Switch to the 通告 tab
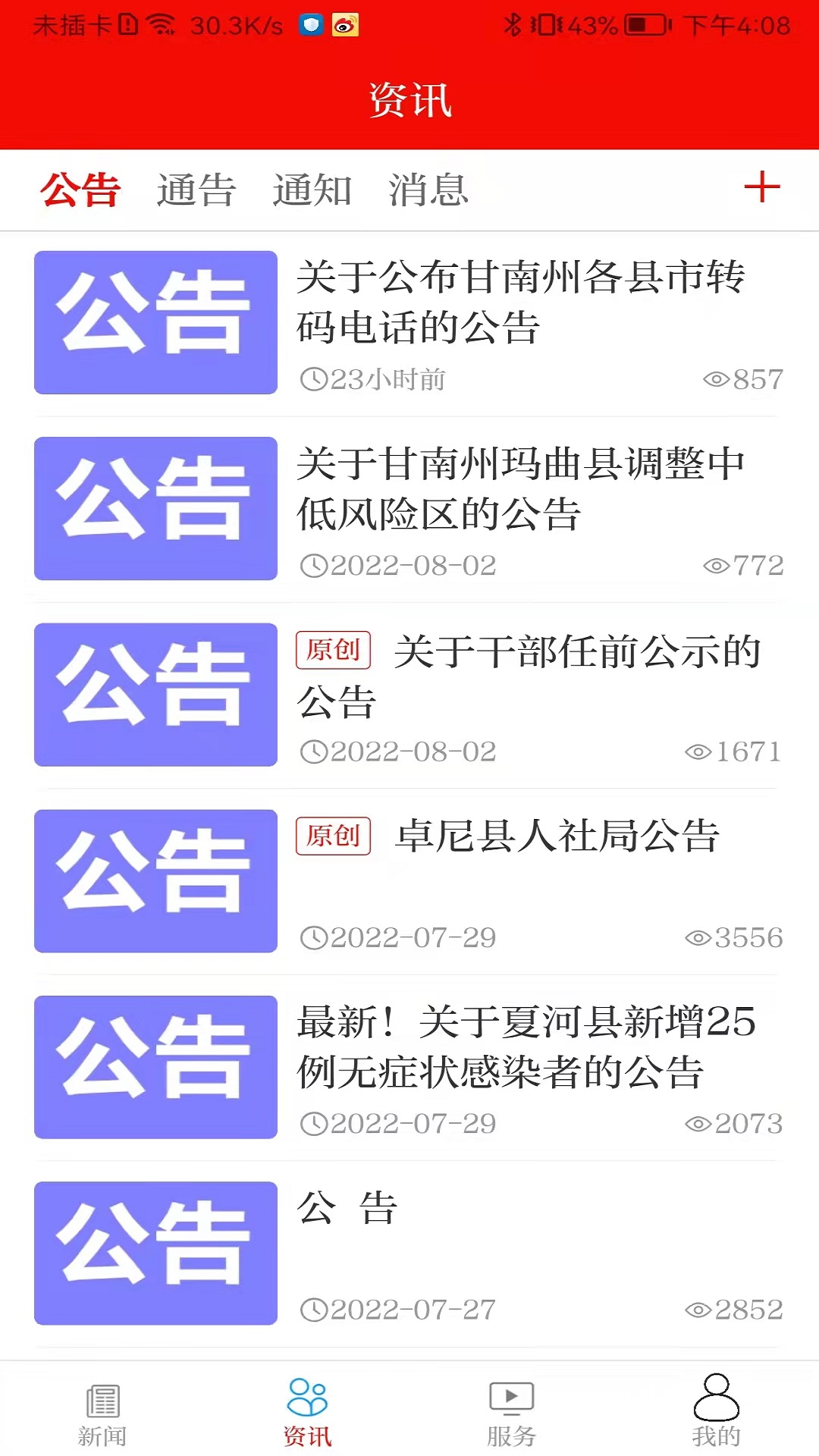 (x=196, y=190)
